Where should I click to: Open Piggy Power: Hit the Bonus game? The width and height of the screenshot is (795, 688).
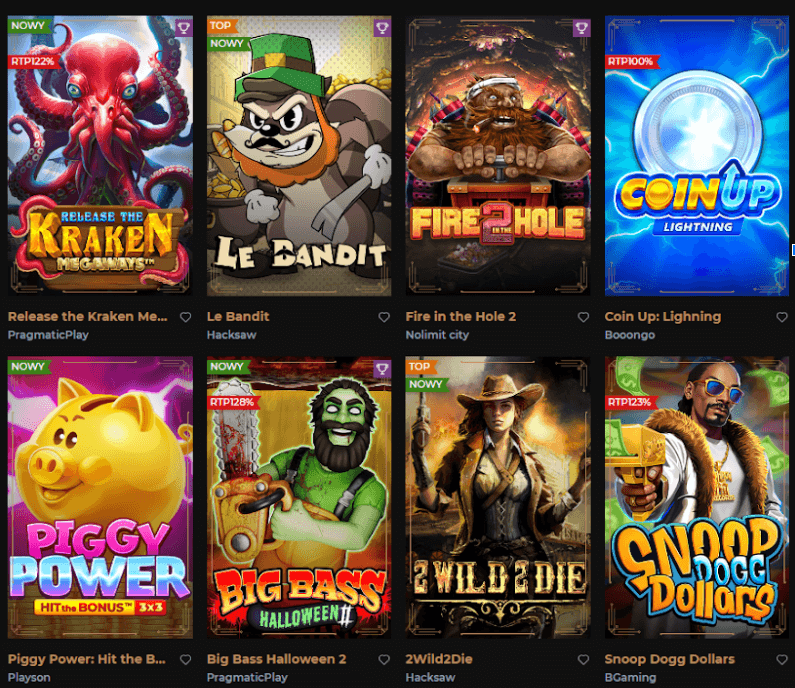[100, 498]
